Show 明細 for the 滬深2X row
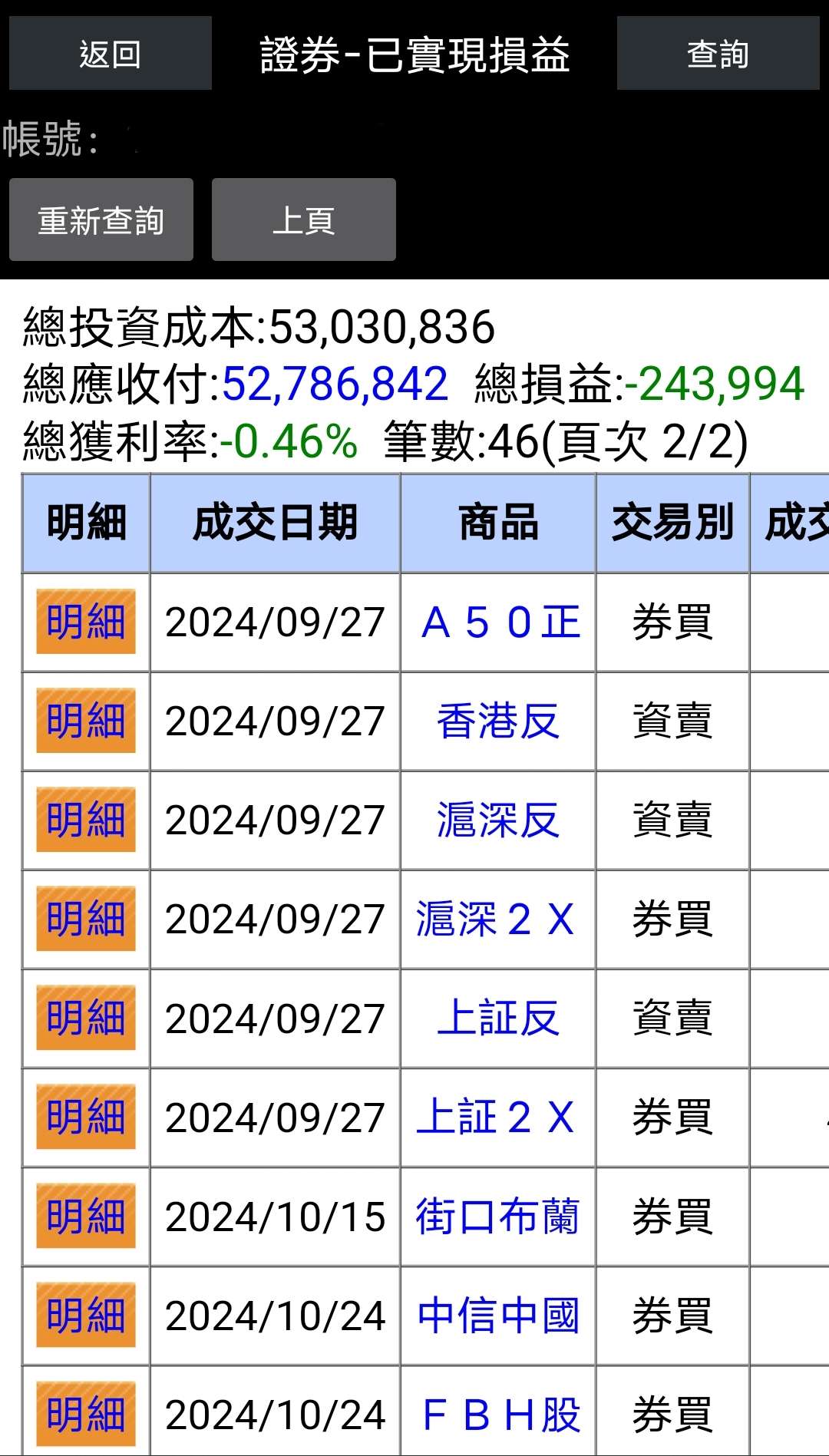 pyautogui.click(x=86, y=919)
